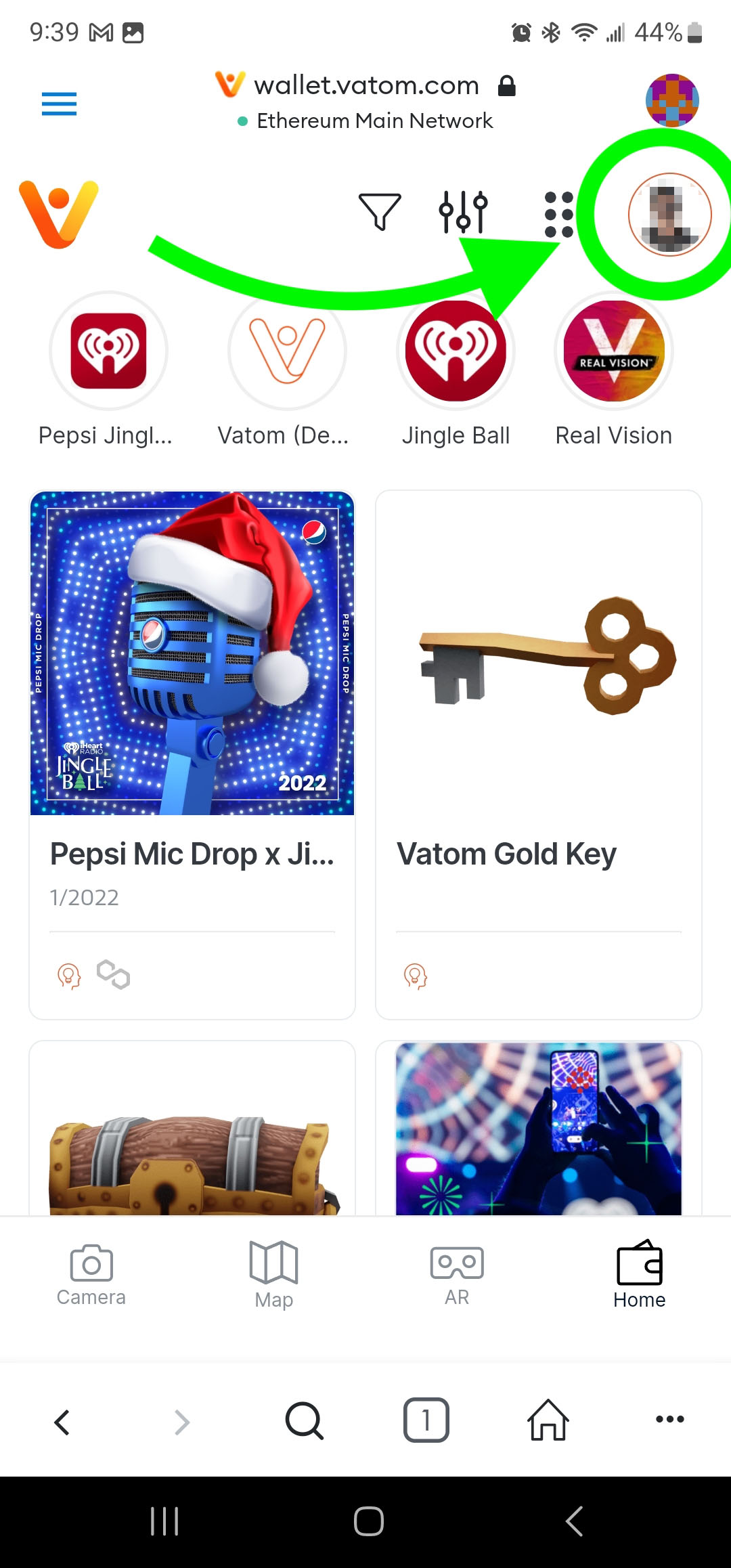The image size is (731, 1568).
Task: Open the browser tabs counter
Action: tap(426, 1420)
